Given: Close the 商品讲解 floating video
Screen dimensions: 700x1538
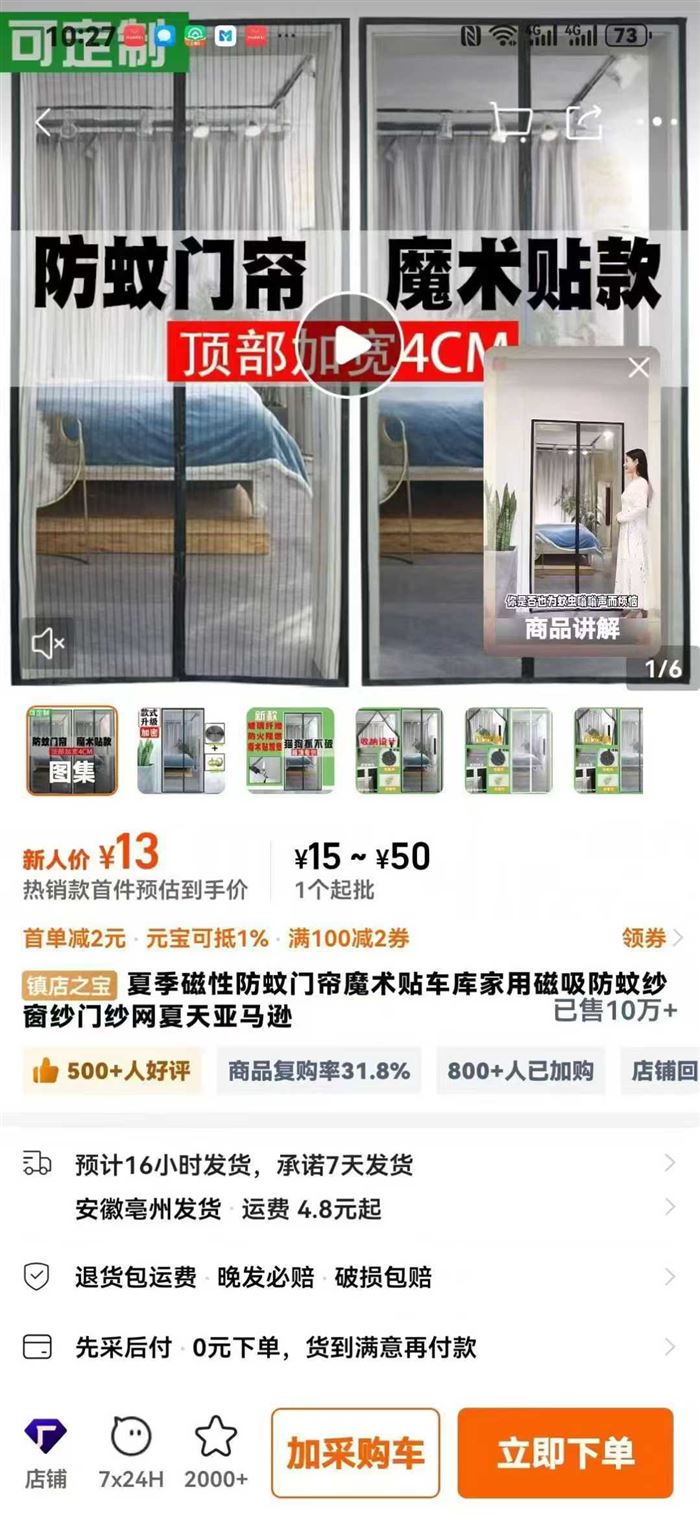Looking at the screenshot, I should click(638, 368).
